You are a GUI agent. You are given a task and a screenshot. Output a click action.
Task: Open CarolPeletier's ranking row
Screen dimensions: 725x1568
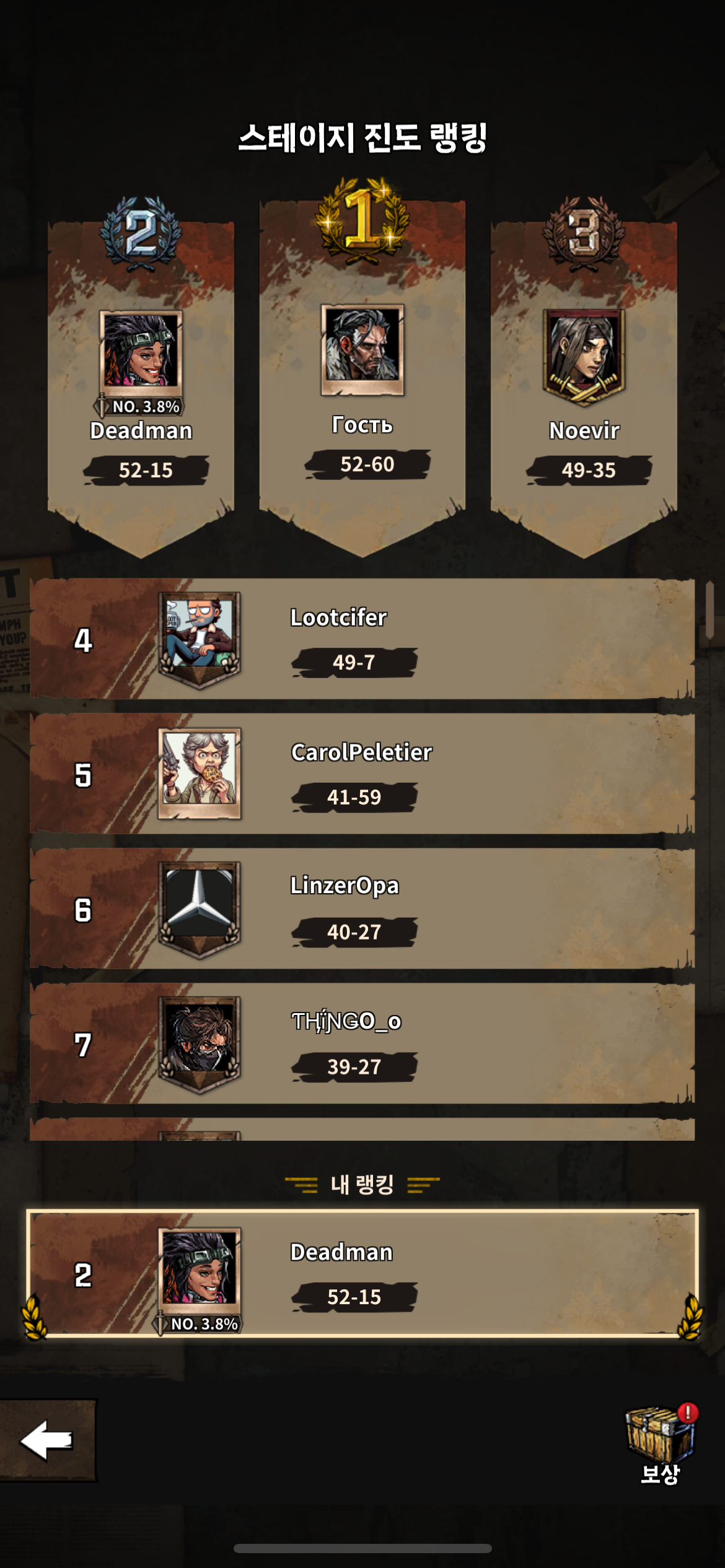tap(362, 774)
